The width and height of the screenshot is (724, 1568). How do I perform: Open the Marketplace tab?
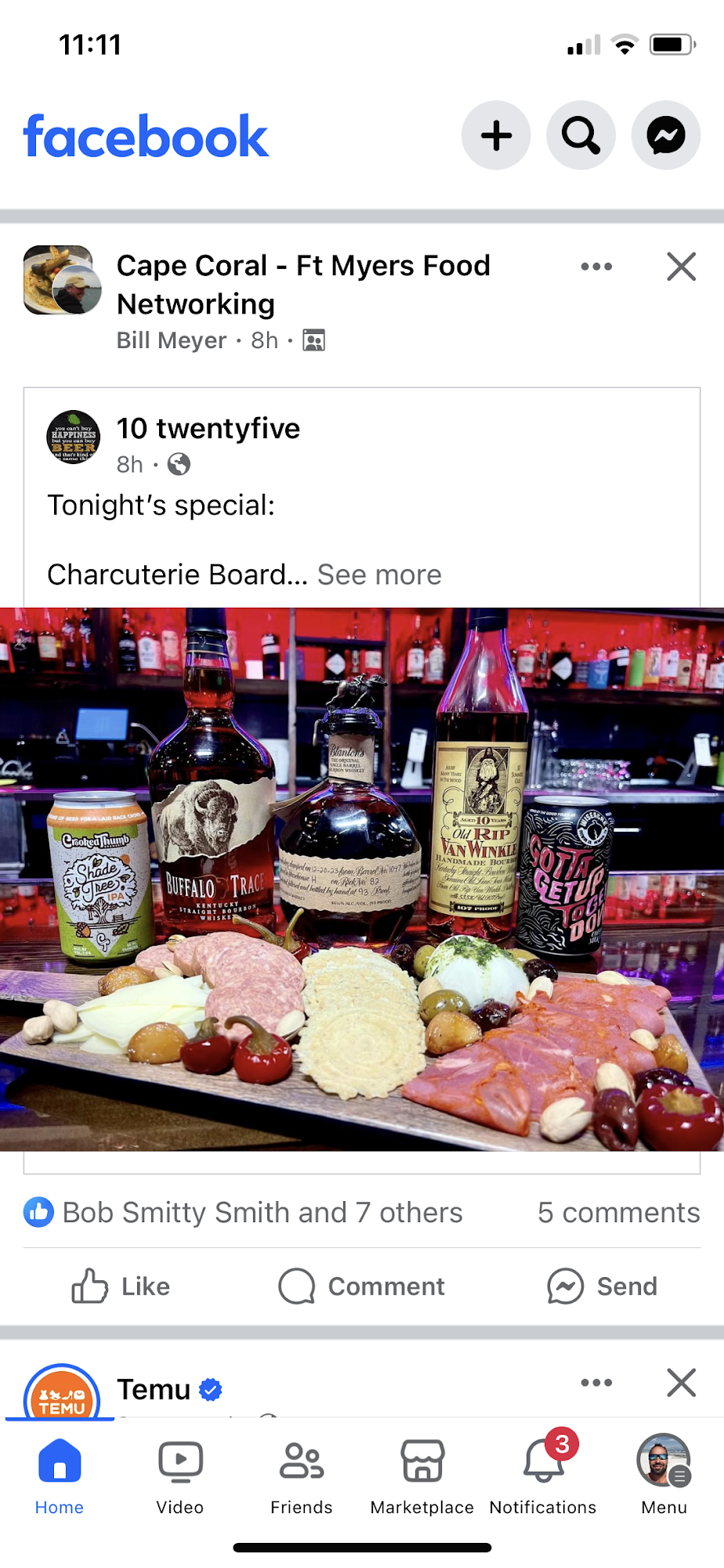pos(422,1476)
